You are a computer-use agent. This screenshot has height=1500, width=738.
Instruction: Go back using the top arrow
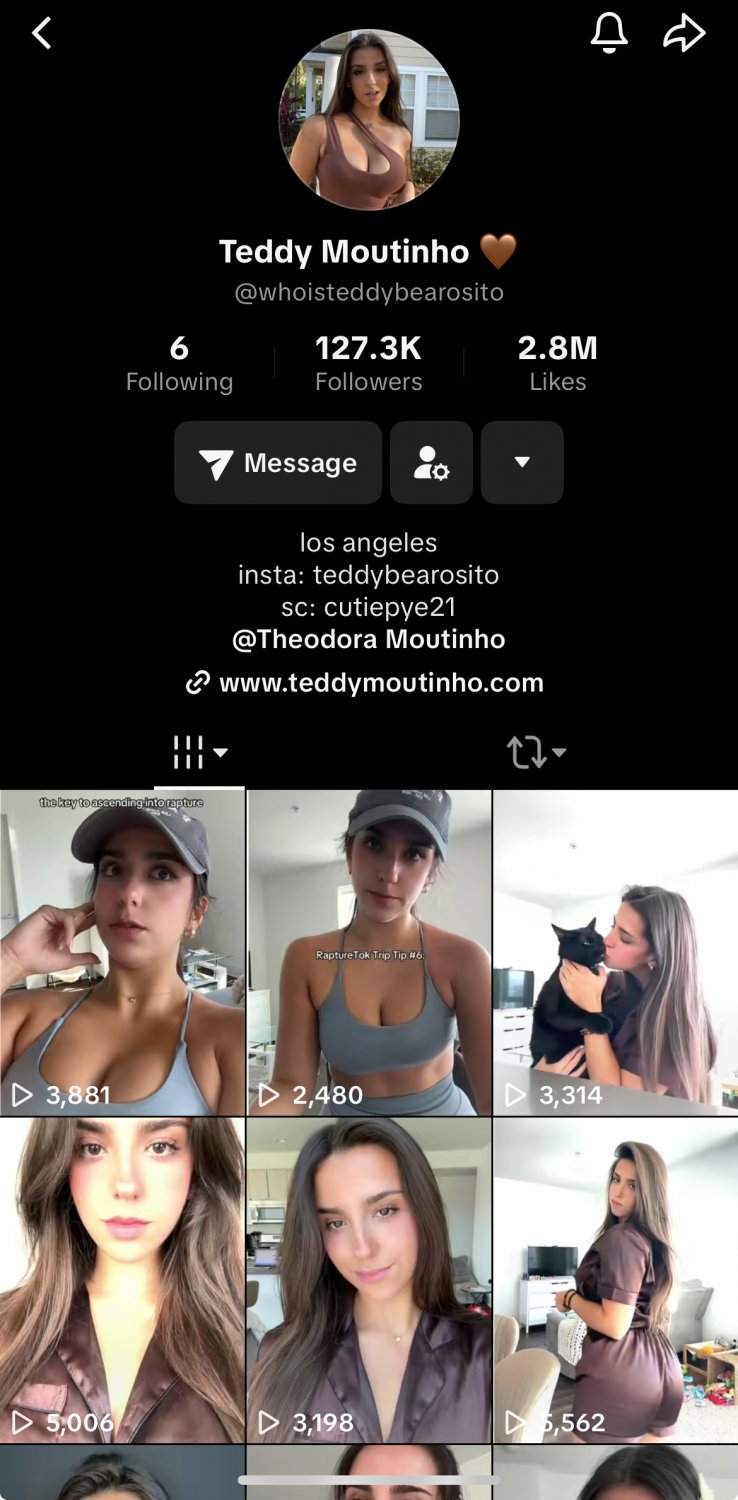[x=41, y=34]
